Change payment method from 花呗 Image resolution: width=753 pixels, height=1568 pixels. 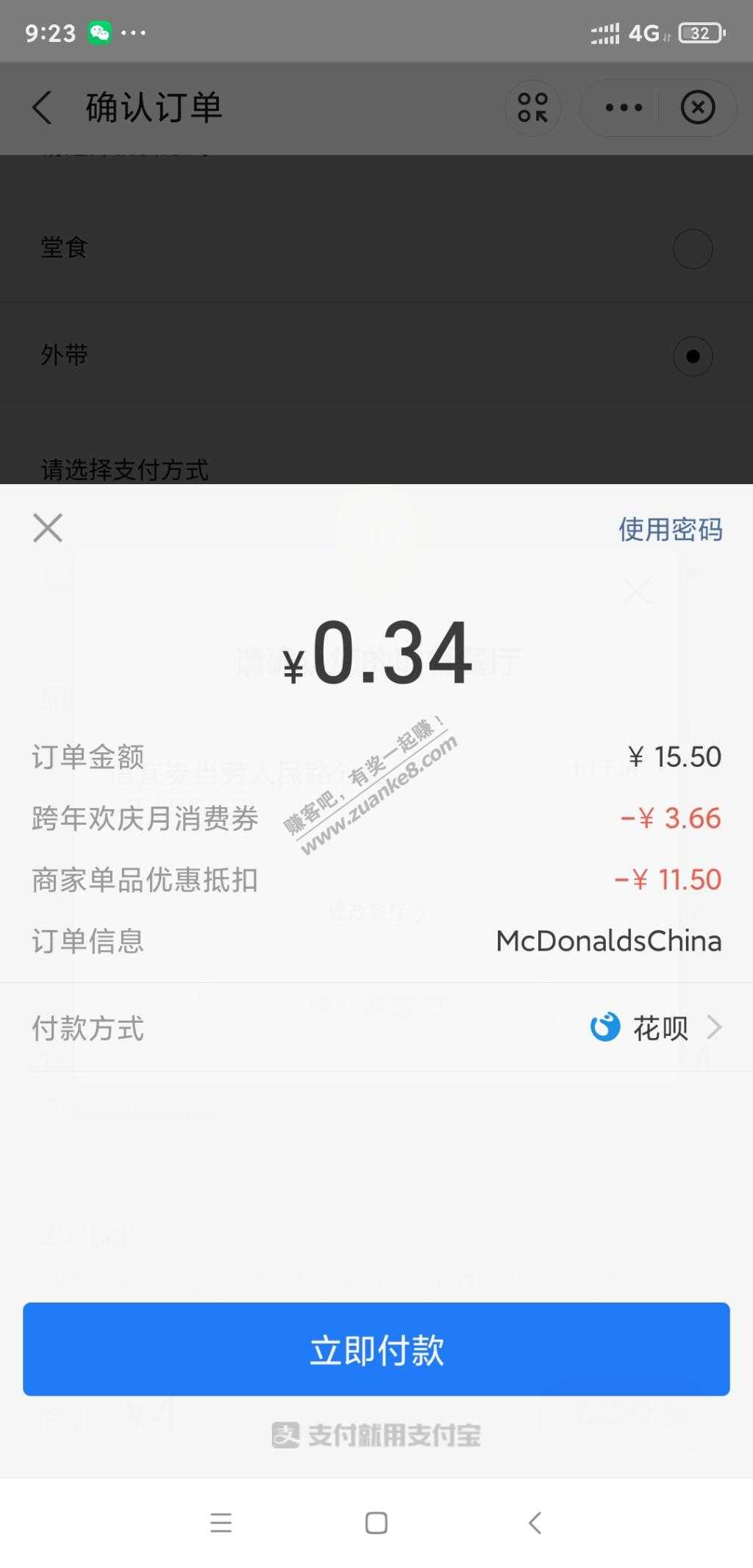pos(376,1027)
